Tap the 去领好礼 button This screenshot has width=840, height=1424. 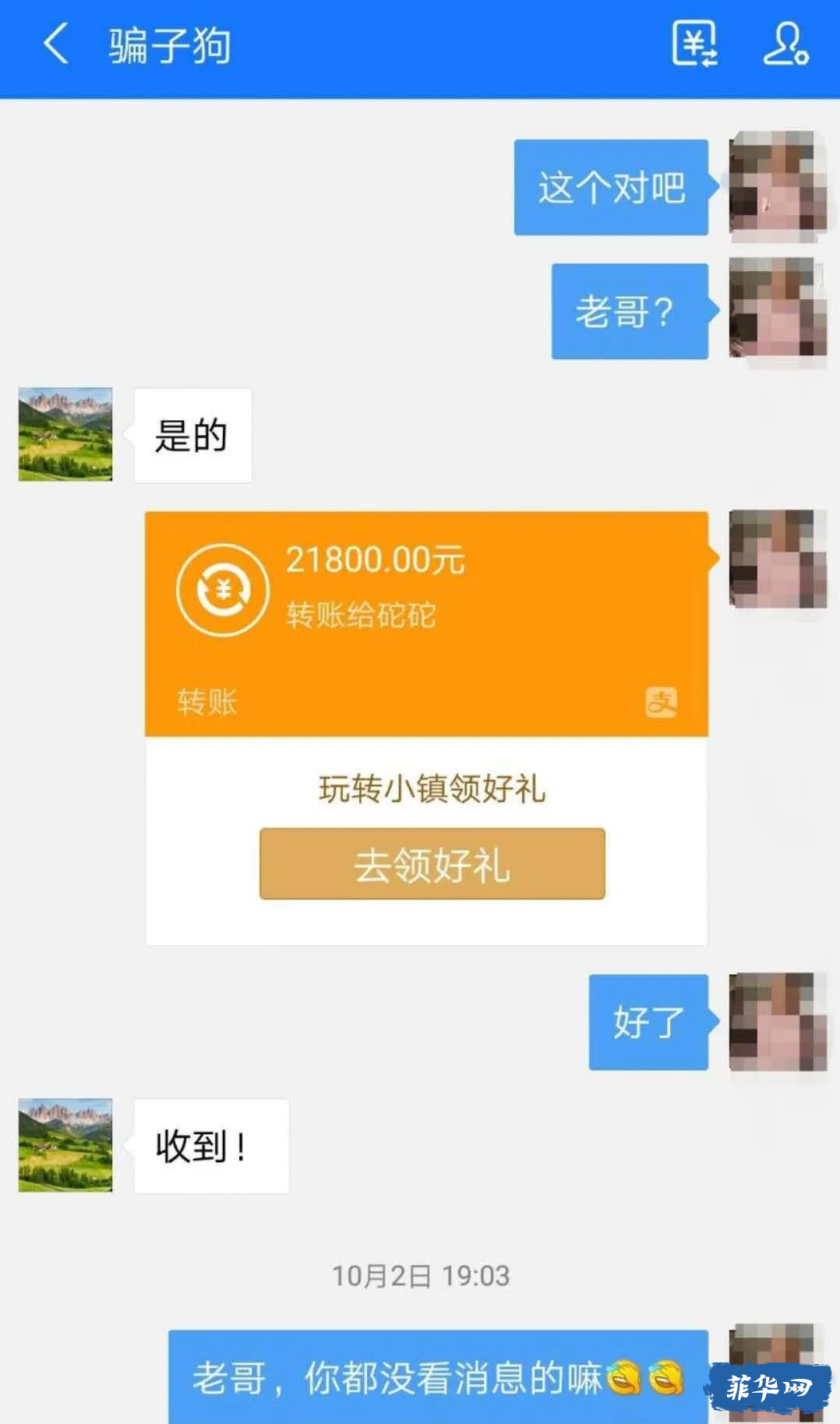coord(432,864)
